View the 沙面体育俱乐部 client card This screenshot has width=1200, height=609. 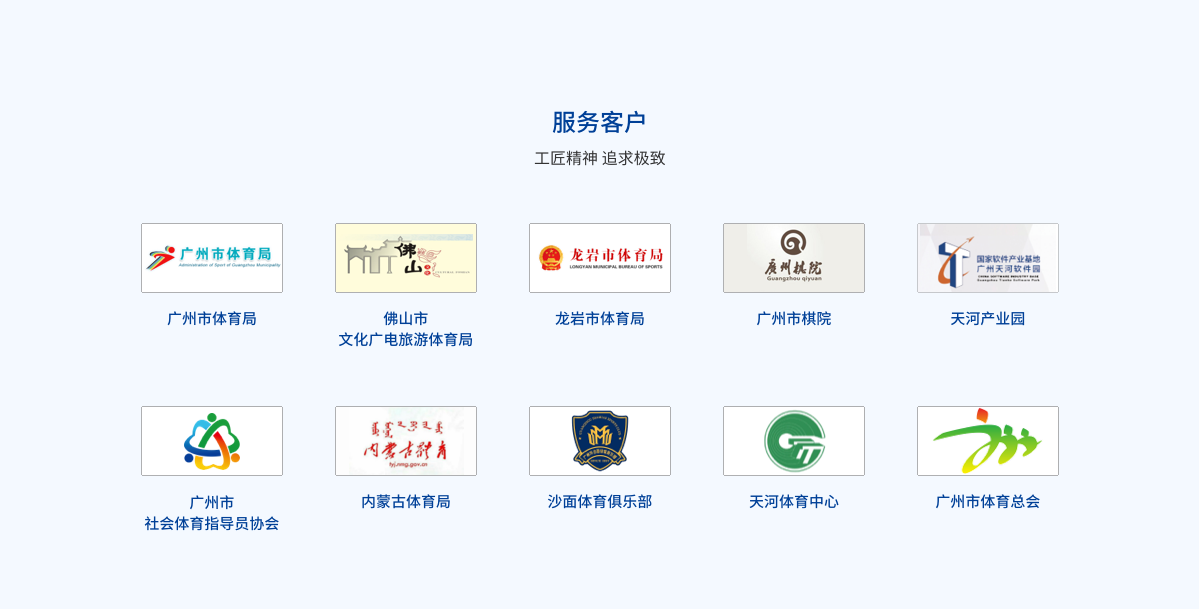pos(600,441)
